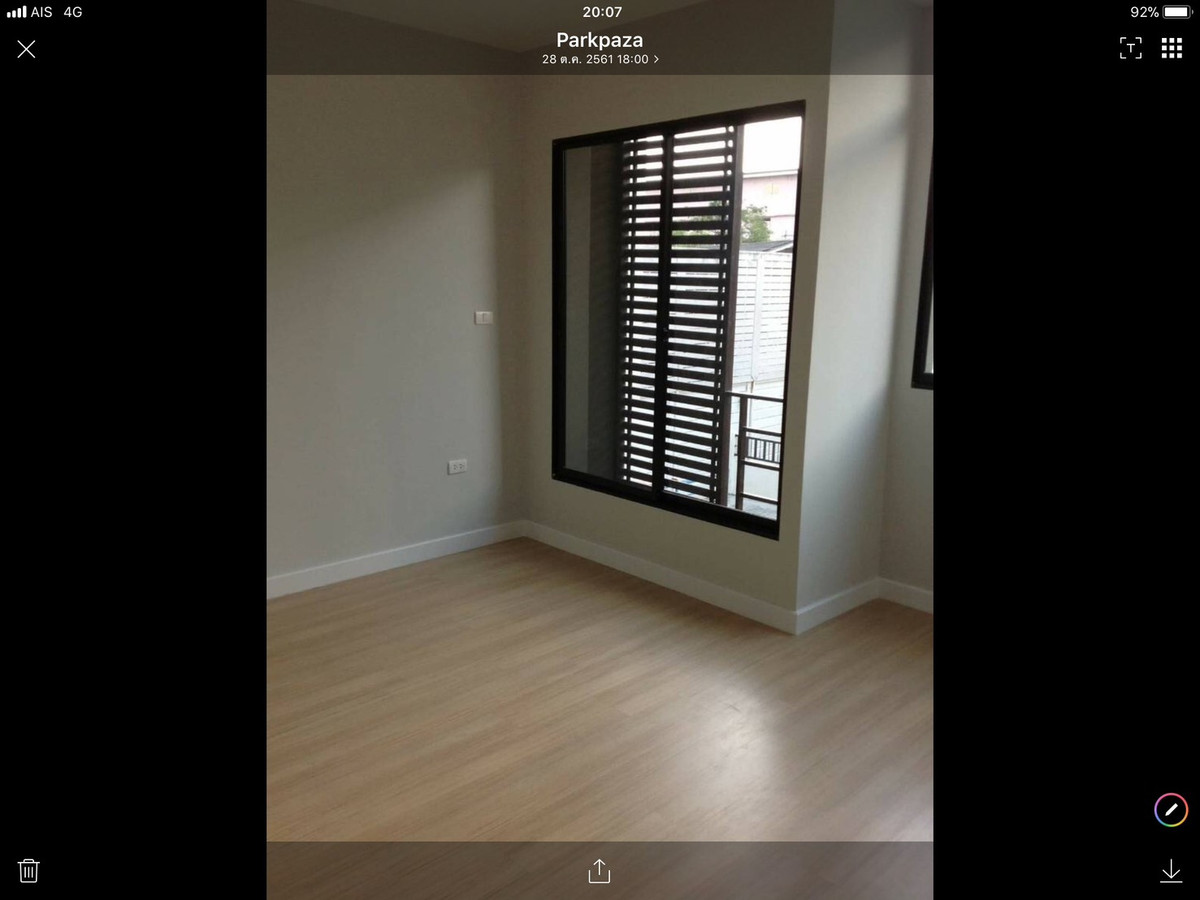Share this photo
Viewport: 1200px width, 900px height.
click(599, 871)
